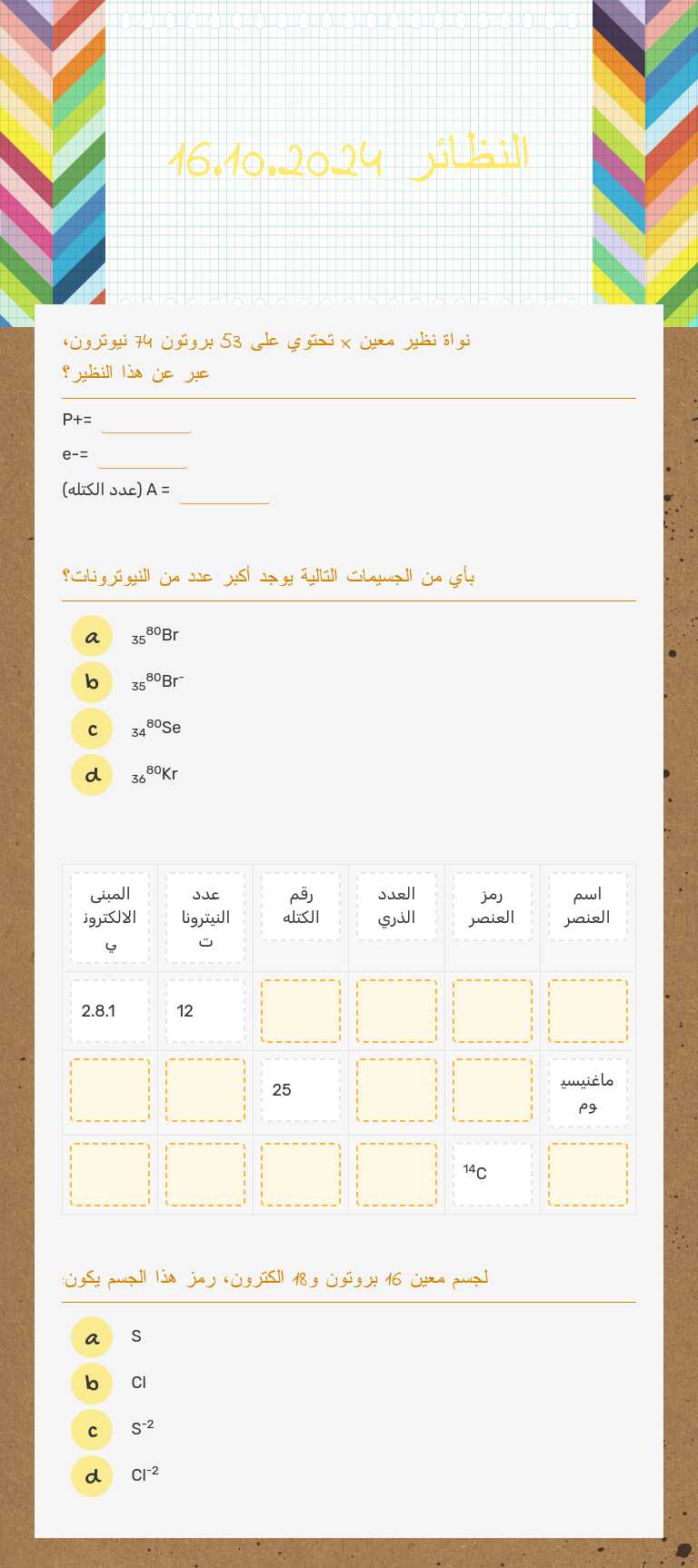The image size is (698, 1568).
Task: Click the A mass number answer blank
Action: coord(224,489)
